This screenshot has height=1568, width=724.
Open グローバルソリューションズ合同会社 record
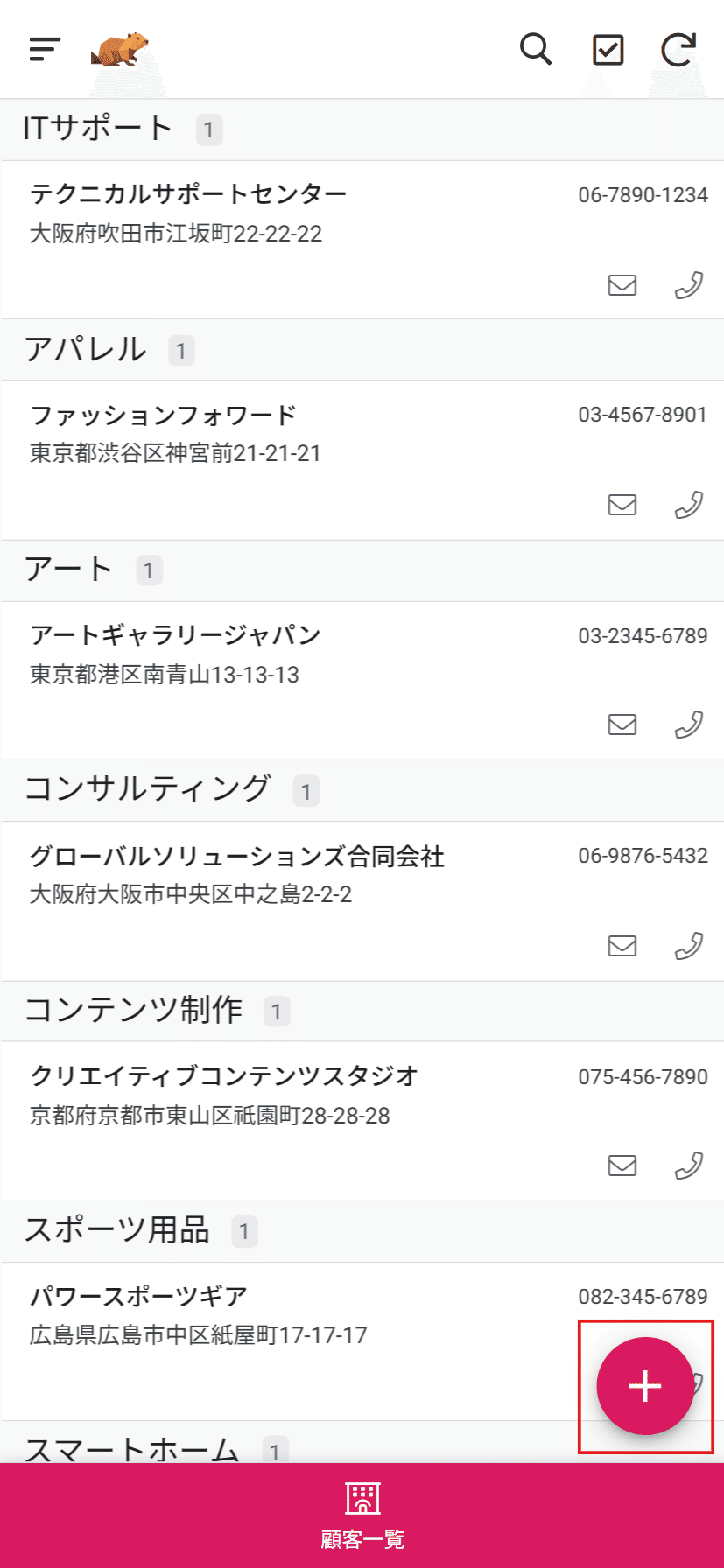[237, 856]
